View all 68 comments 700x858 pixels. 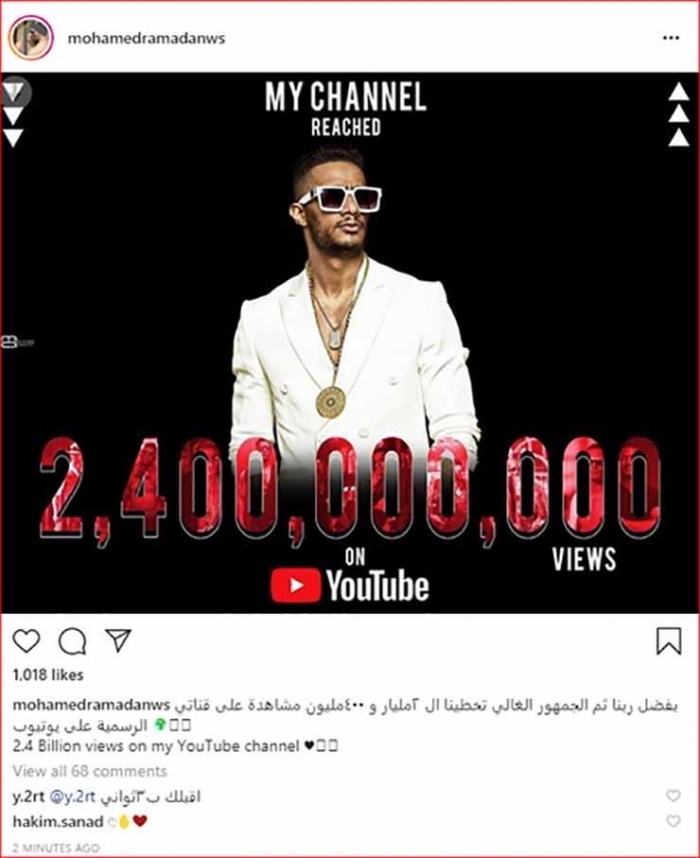point(90,771)
